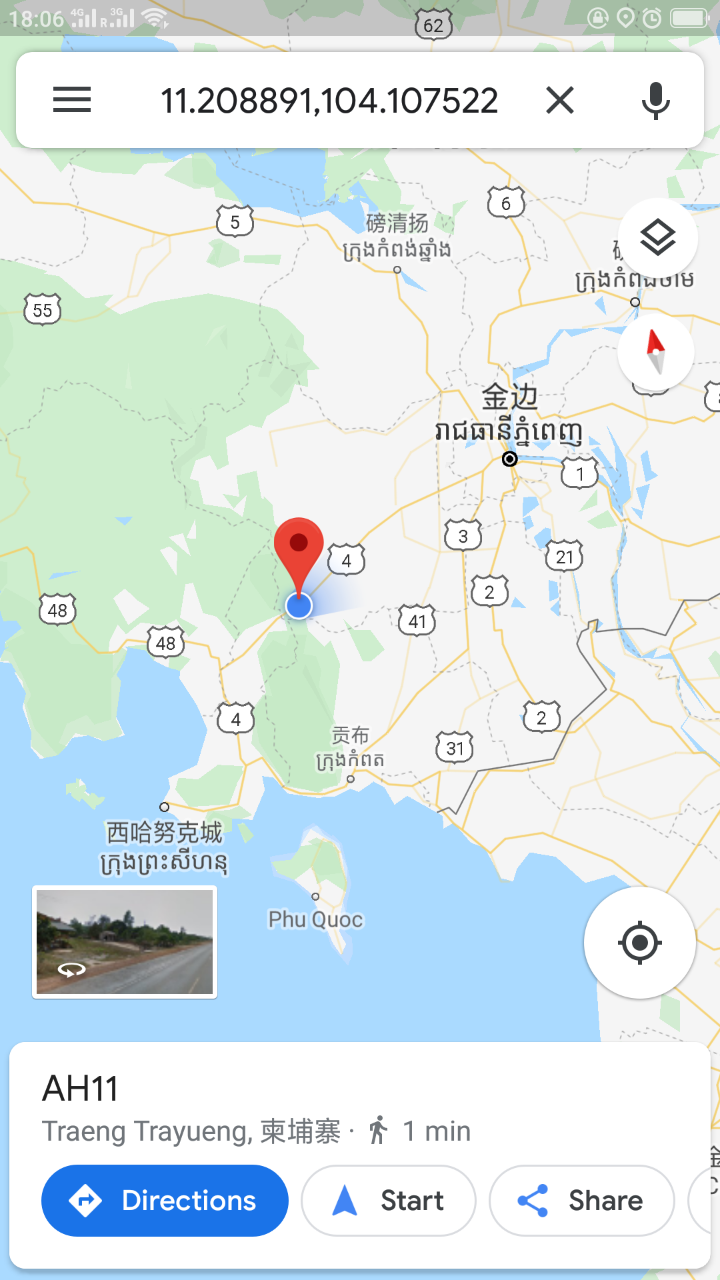Edit the coordinates in the search field

[329, 100]
